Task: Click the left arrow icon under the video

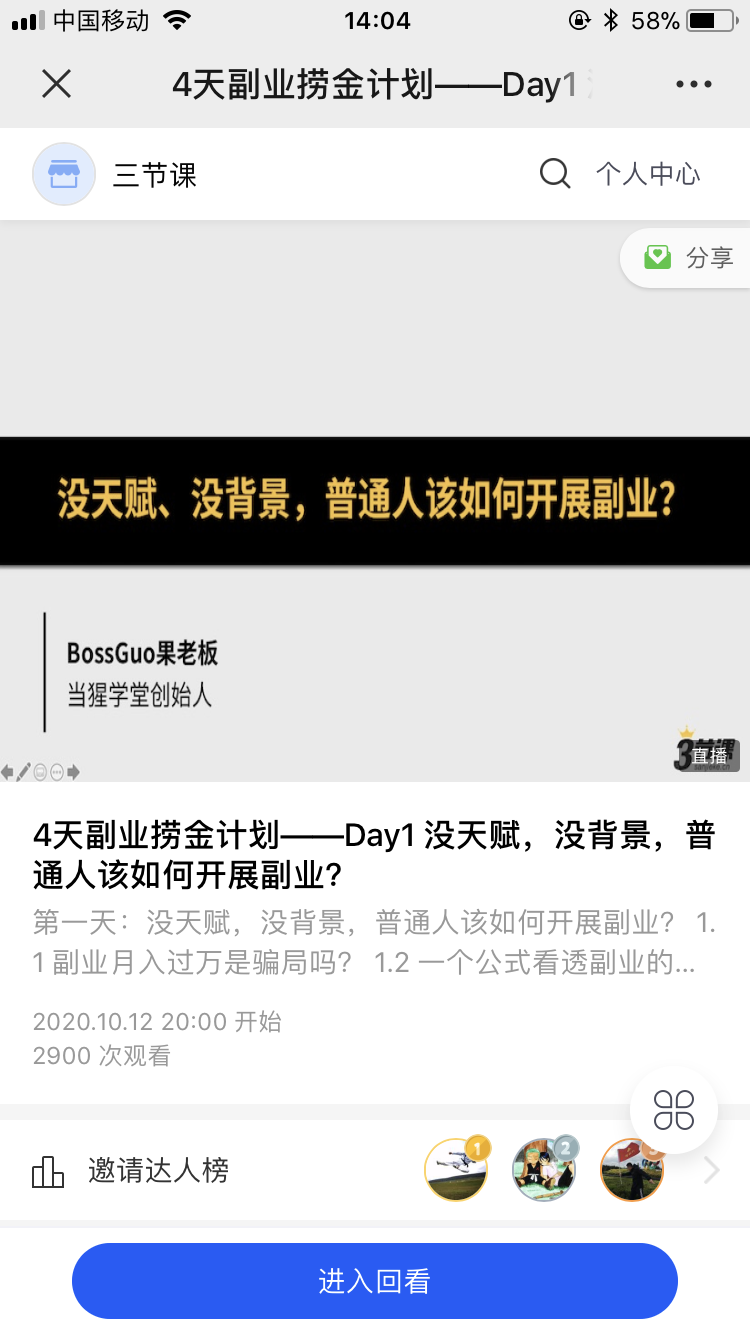Action: click(7, 771)
